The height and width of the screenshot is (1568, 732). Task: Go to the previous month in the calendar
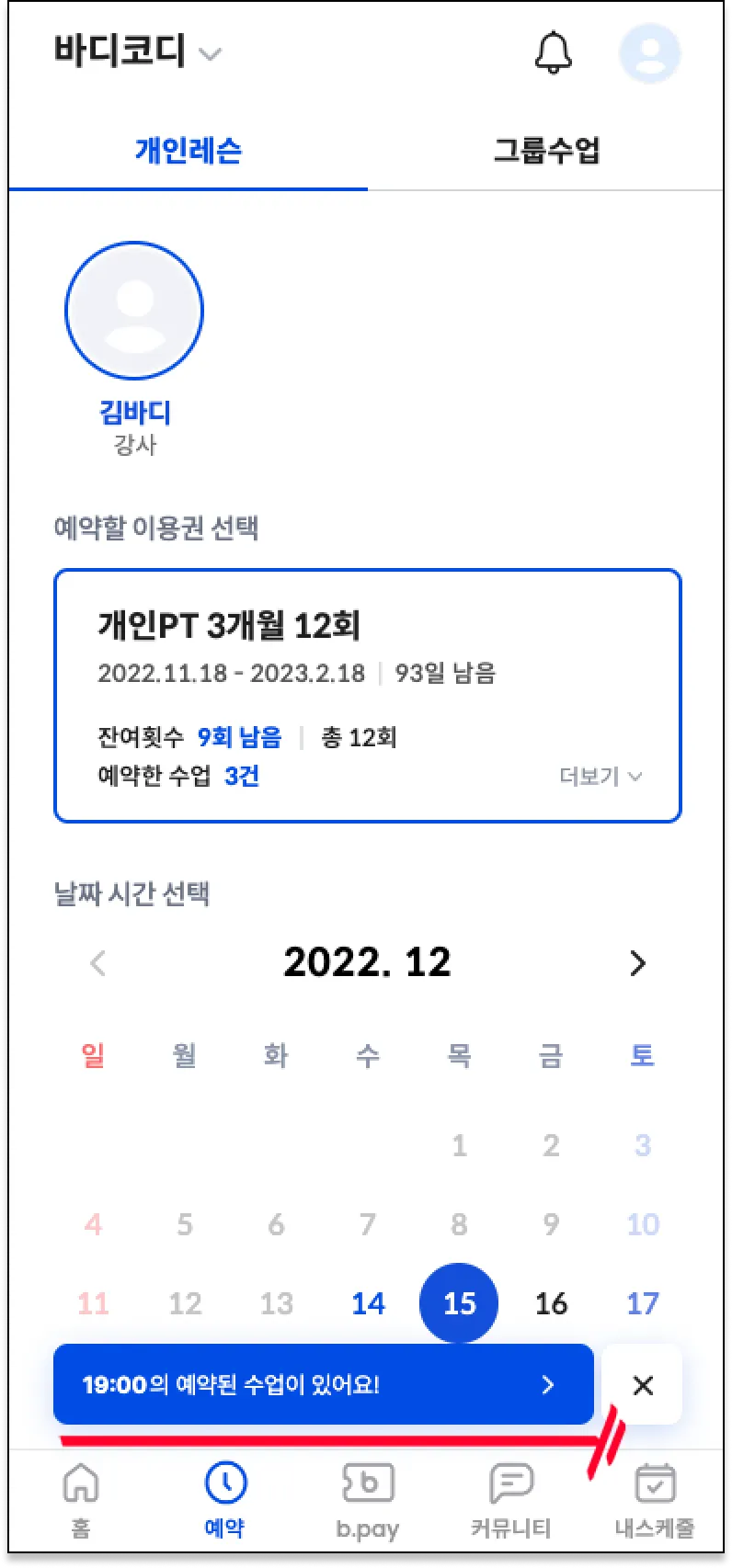(x=98, y=963)
